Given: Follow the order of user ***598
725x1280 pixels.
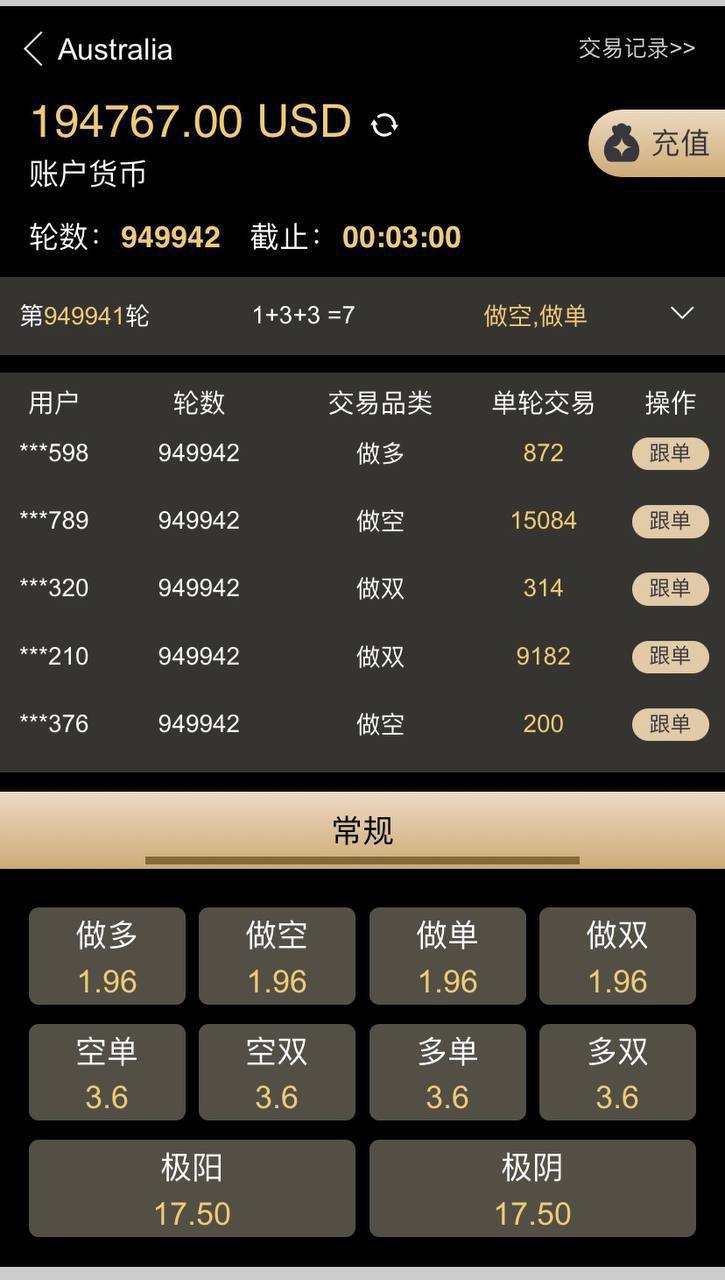Looking at the screenshot, I should click(x=670, y=453).
